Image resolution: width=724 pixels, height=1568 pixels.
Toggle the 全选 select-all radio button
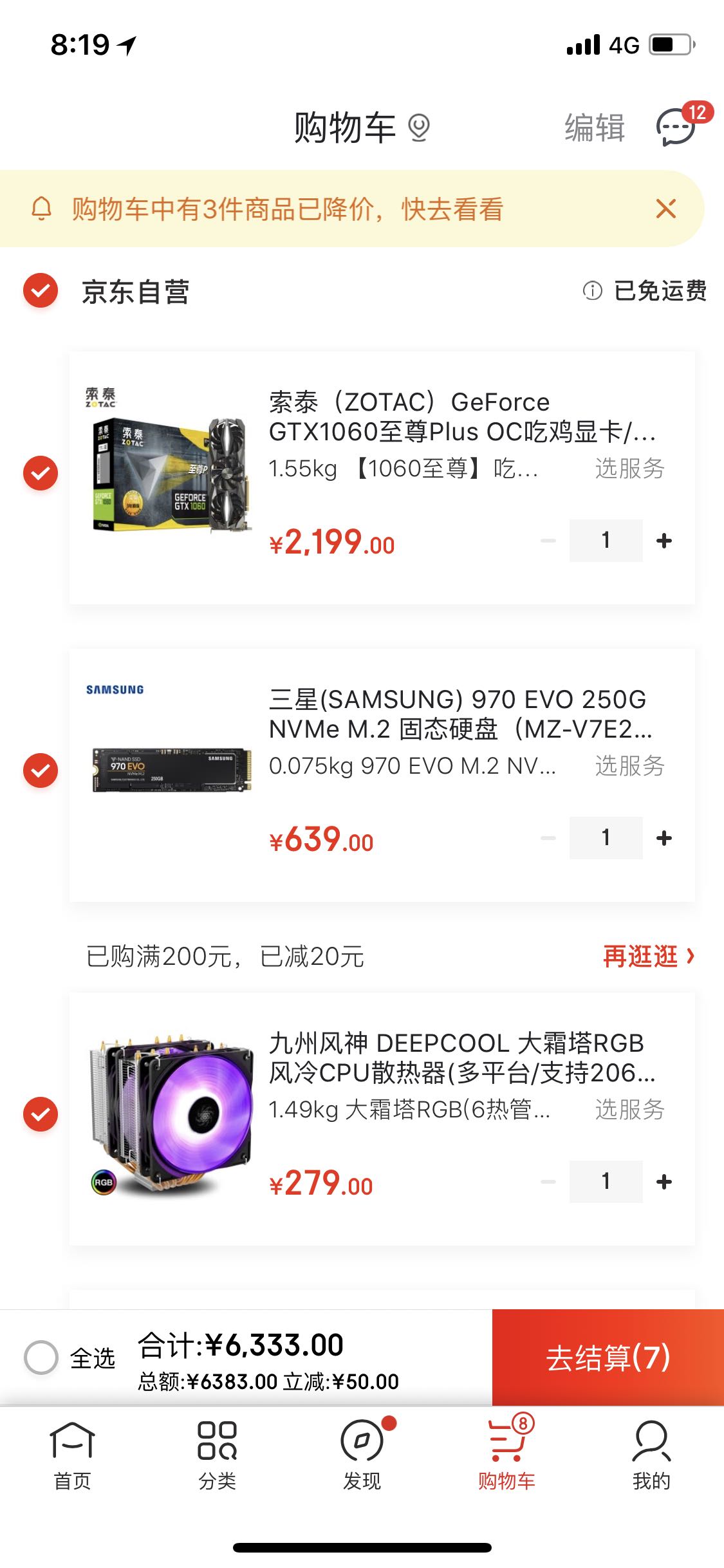coord(41,1358)
